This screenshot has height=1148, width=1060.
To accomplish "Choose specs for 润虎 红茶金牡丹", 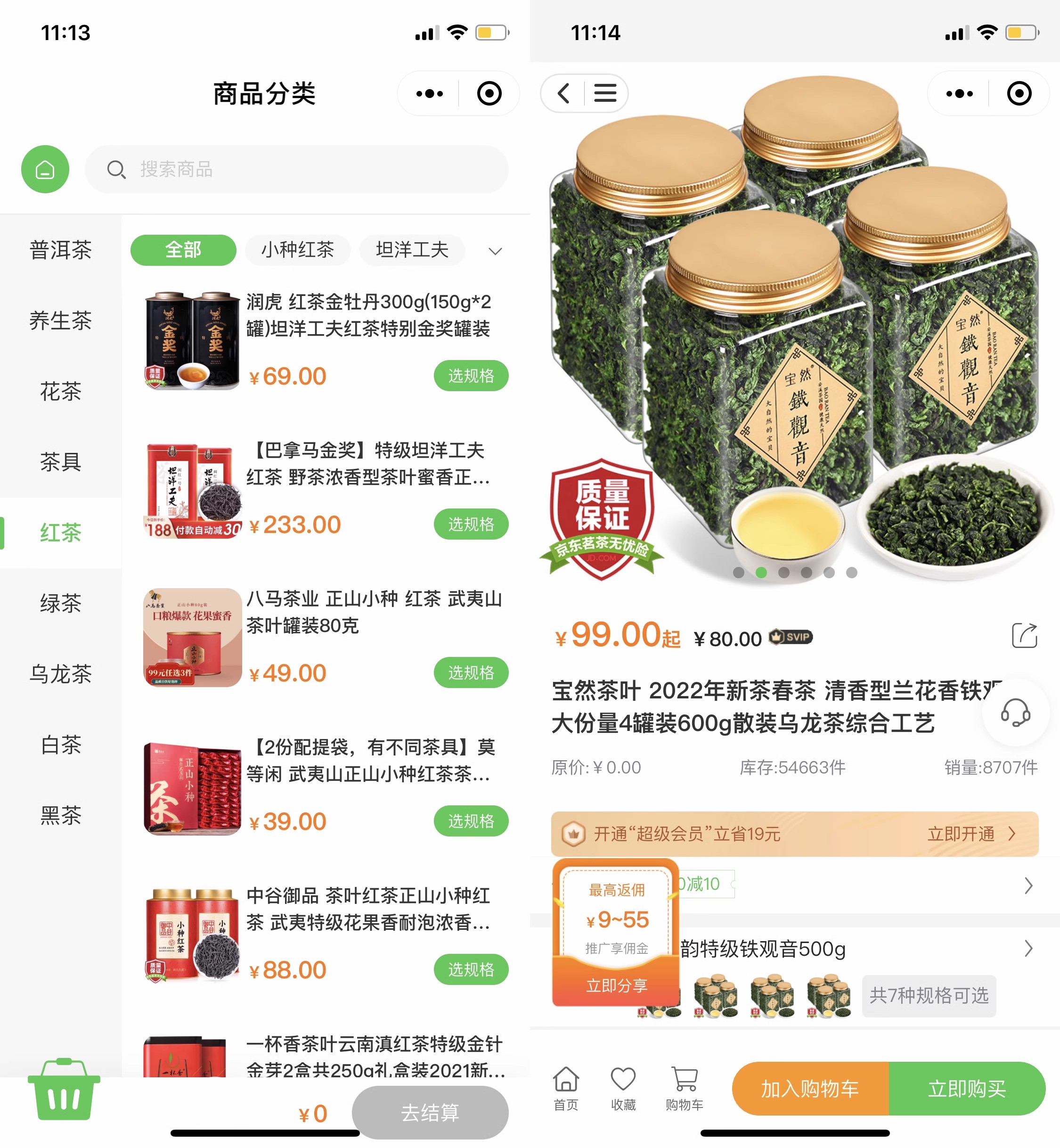I will click(x=470, y=376).
